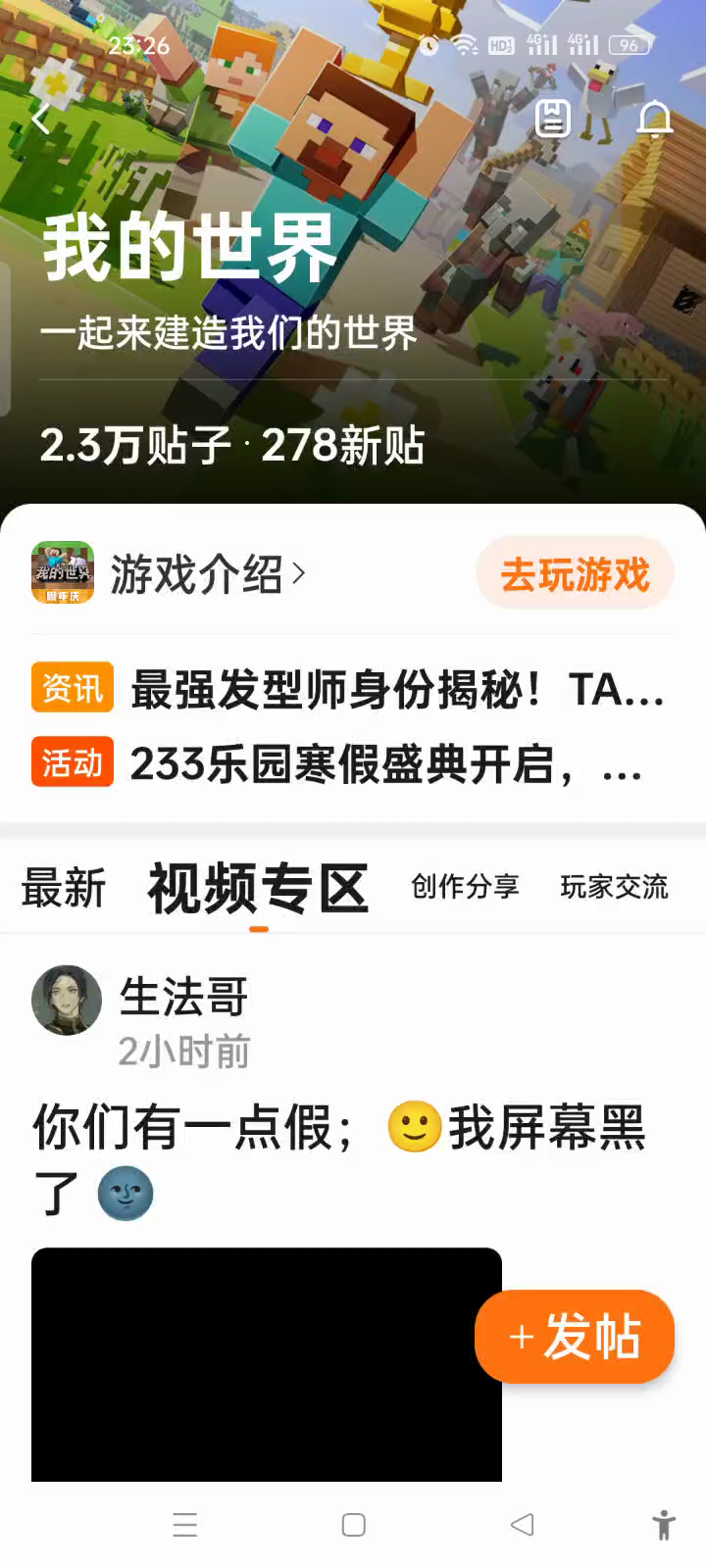The width and height of the screenshot is (706, 1568).
Task: Switch to the 最新 tab
Action: pos(64,888)
